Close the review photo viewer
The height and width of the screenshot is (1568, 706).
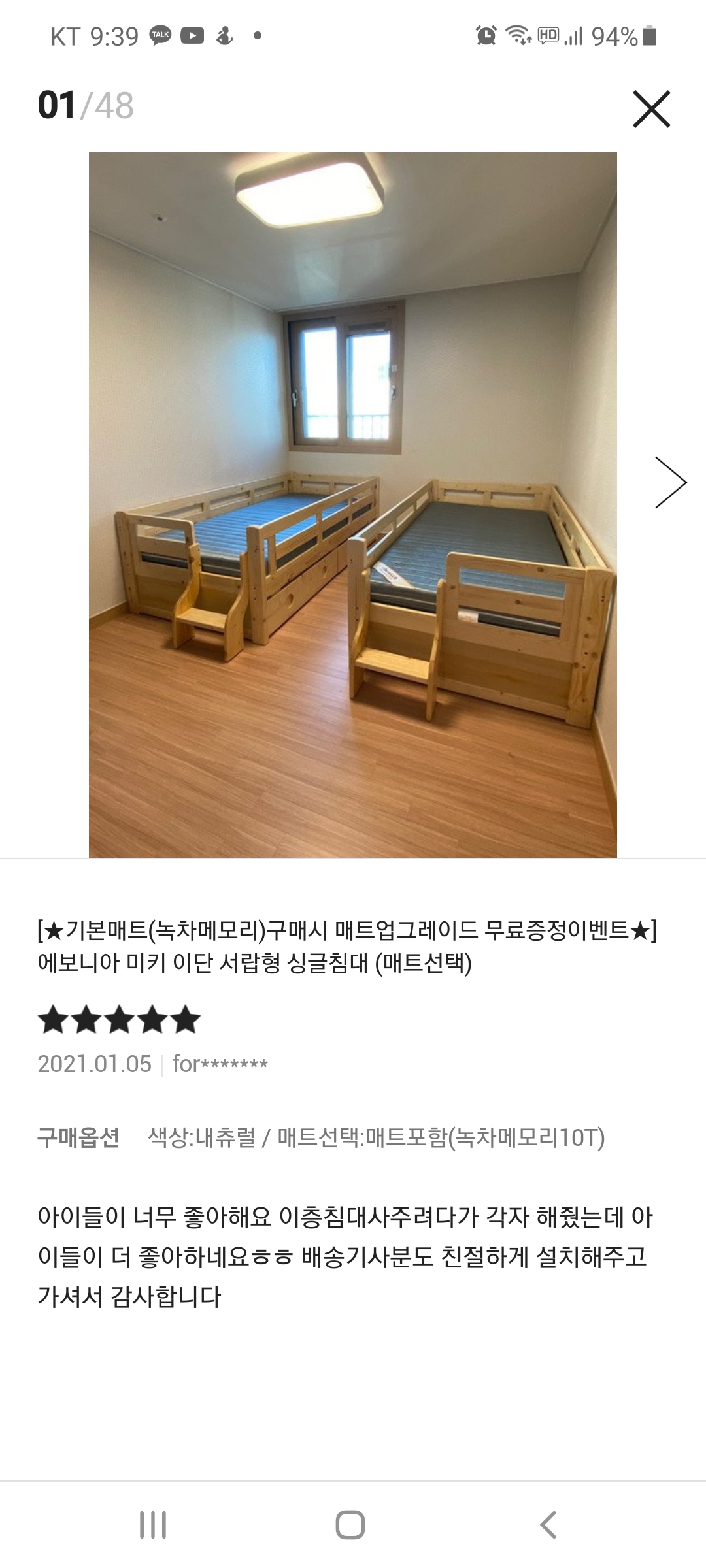click(x=651, y=109)
